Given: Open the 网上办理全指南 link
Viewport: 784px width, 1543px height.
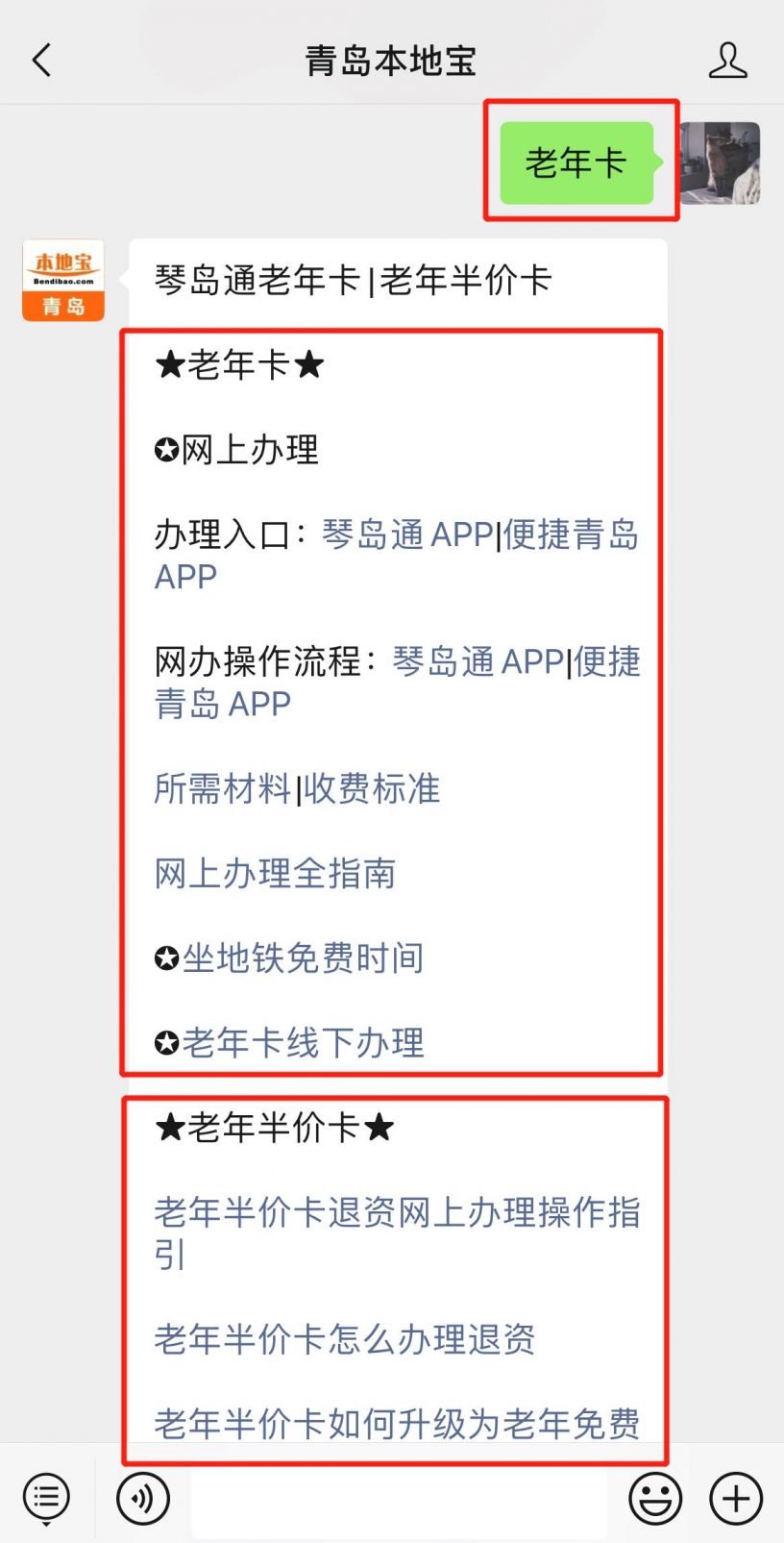Looking at the screenshot, I should 275,873.
